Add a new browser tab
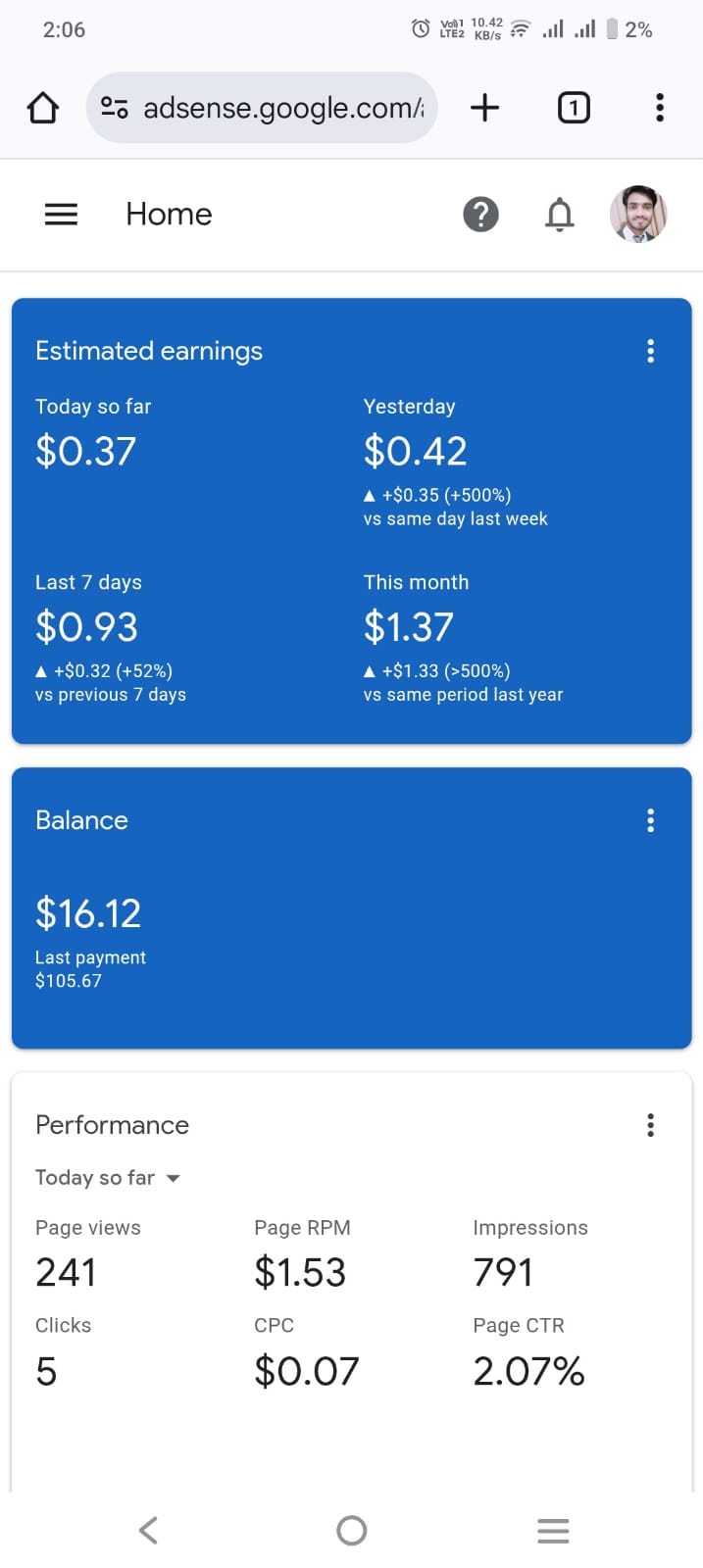Image resolution: width=703 pixels, height=1568 pixels. click(x=484, y=108)
